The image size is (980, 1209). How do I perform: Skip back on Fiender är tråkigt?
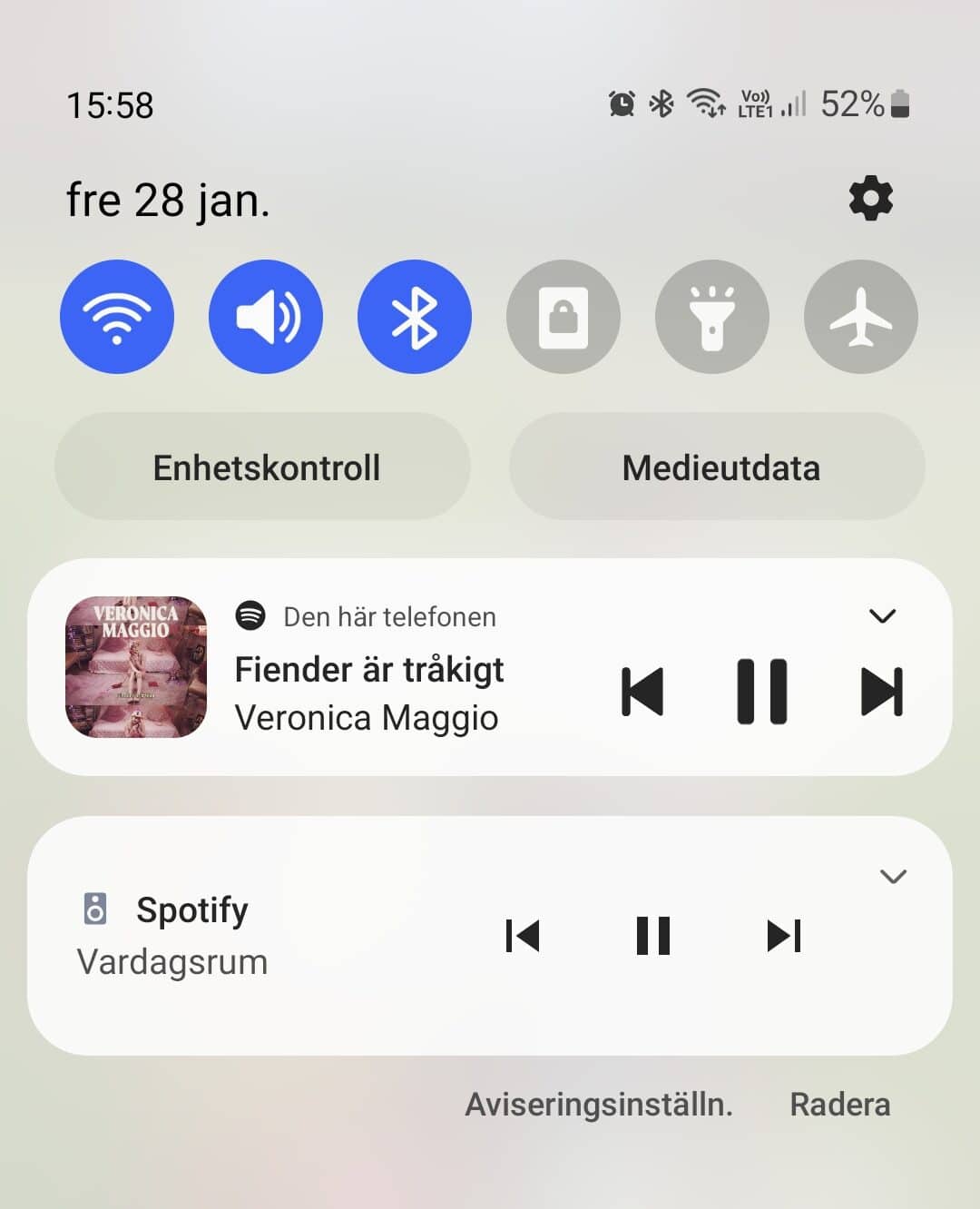(x=642, y=692)
